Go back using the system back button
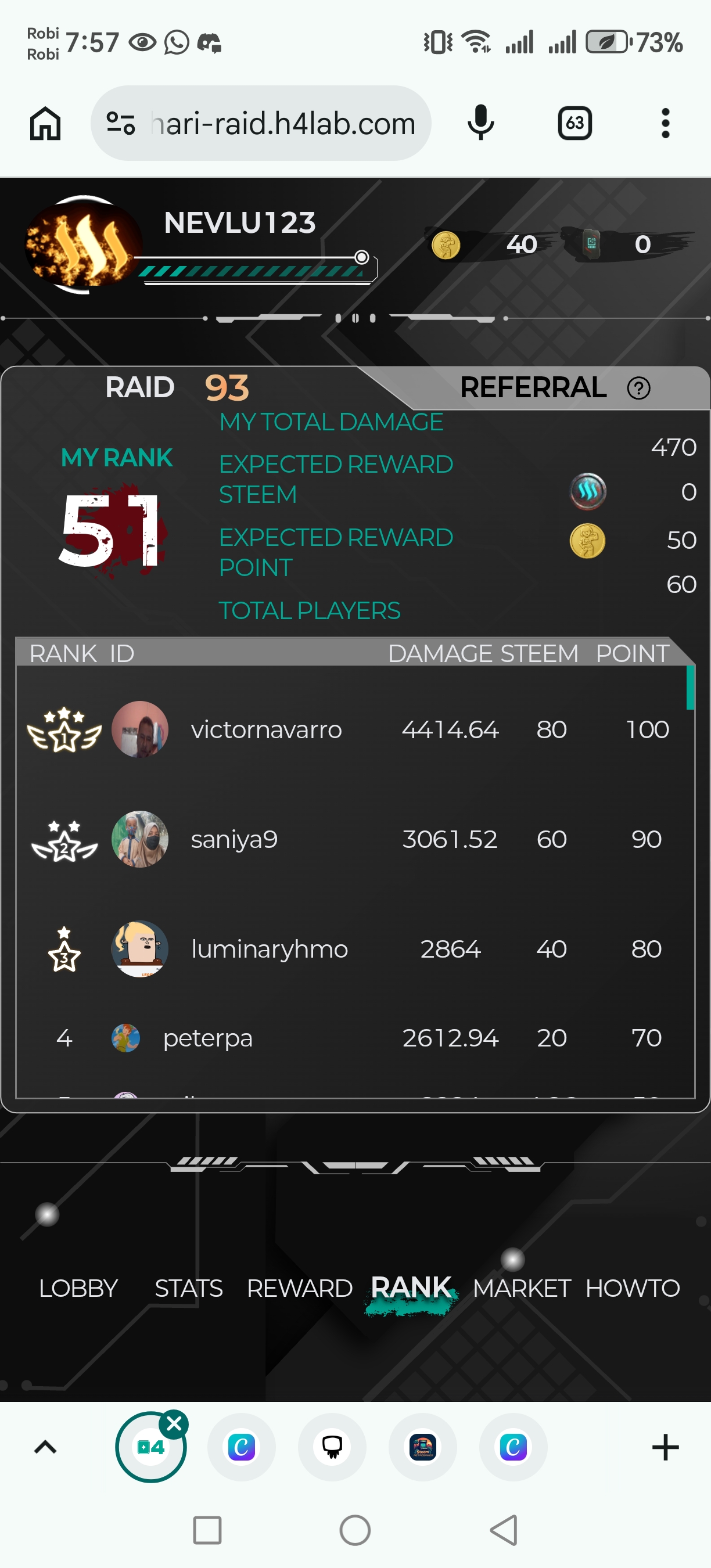This screenshot has height=1568, width=711. click(x=505, y=1530)
